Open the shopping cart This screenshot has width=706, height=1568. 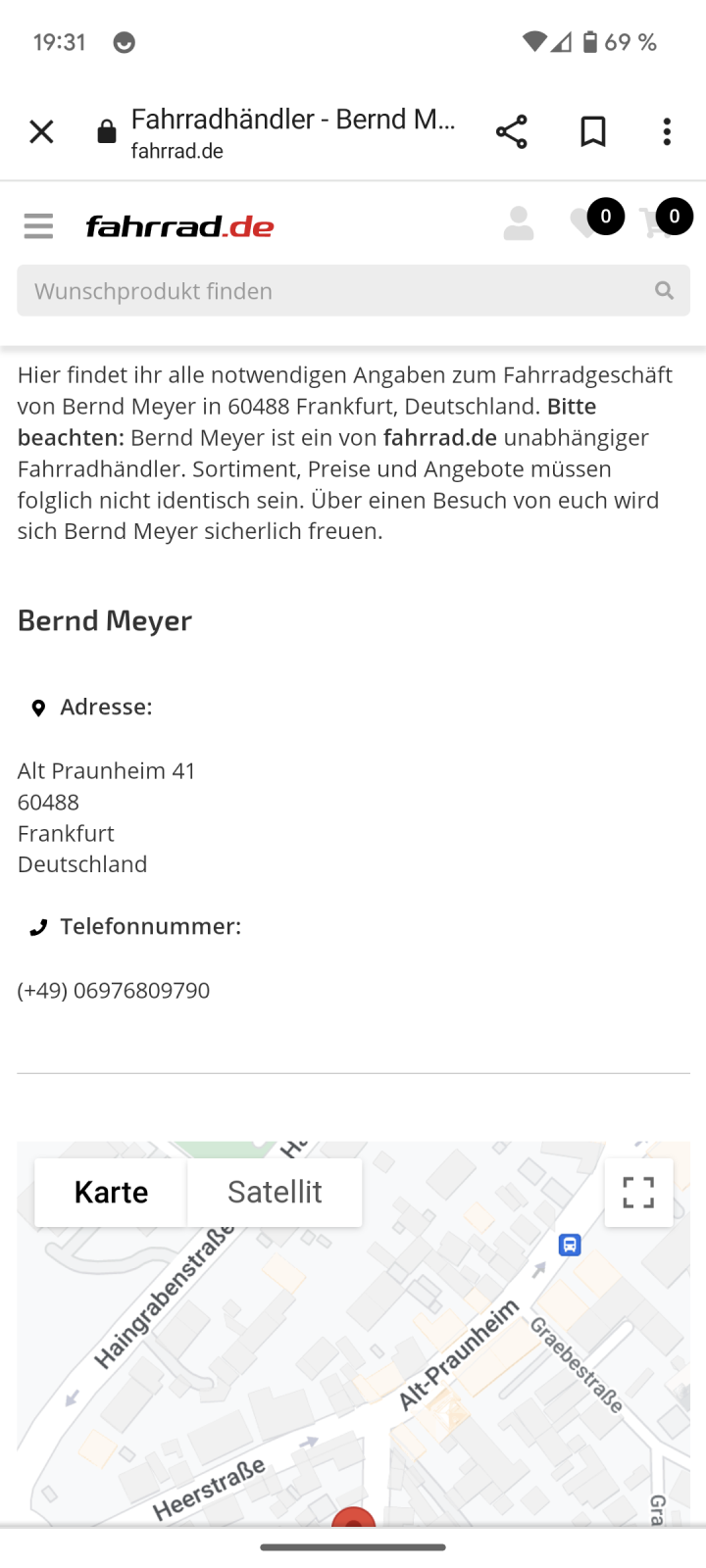(x=657, y=222)
